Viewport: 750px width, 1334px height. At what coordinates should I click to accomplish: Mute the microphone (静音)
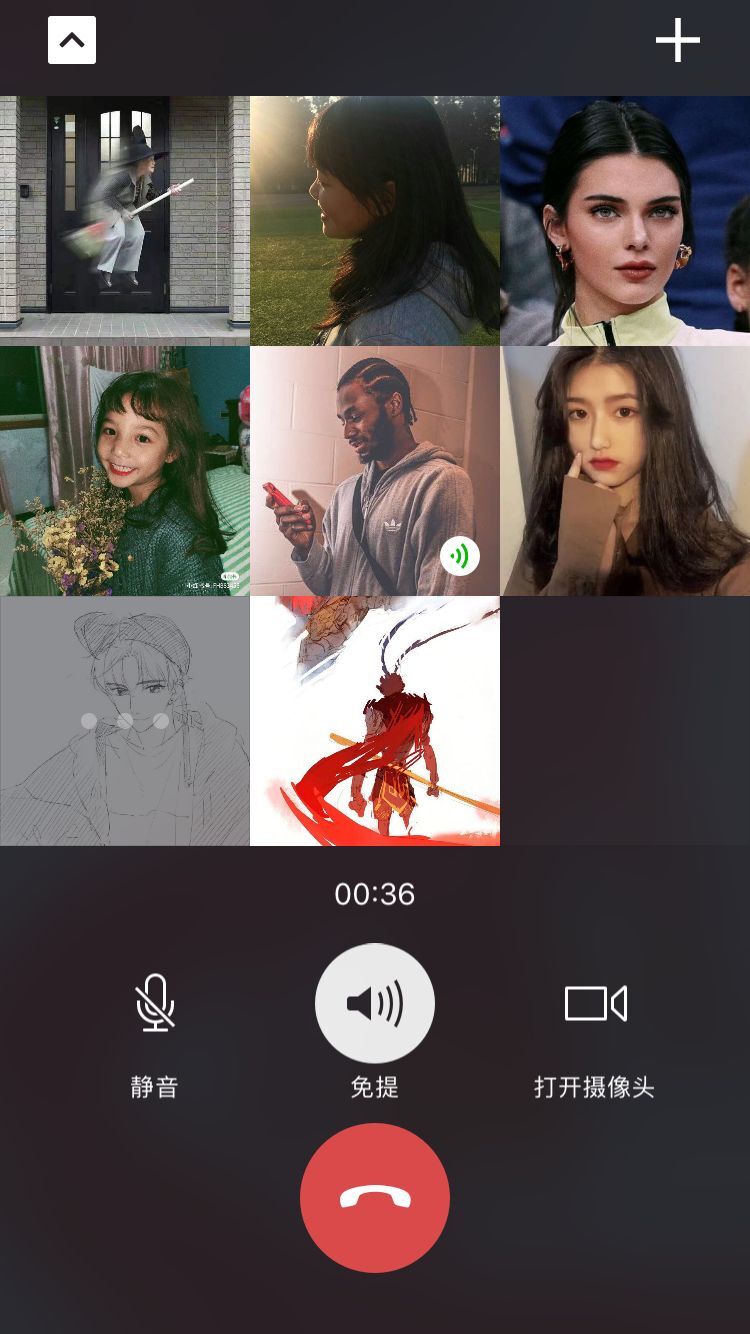click(x=155, y=1004)
